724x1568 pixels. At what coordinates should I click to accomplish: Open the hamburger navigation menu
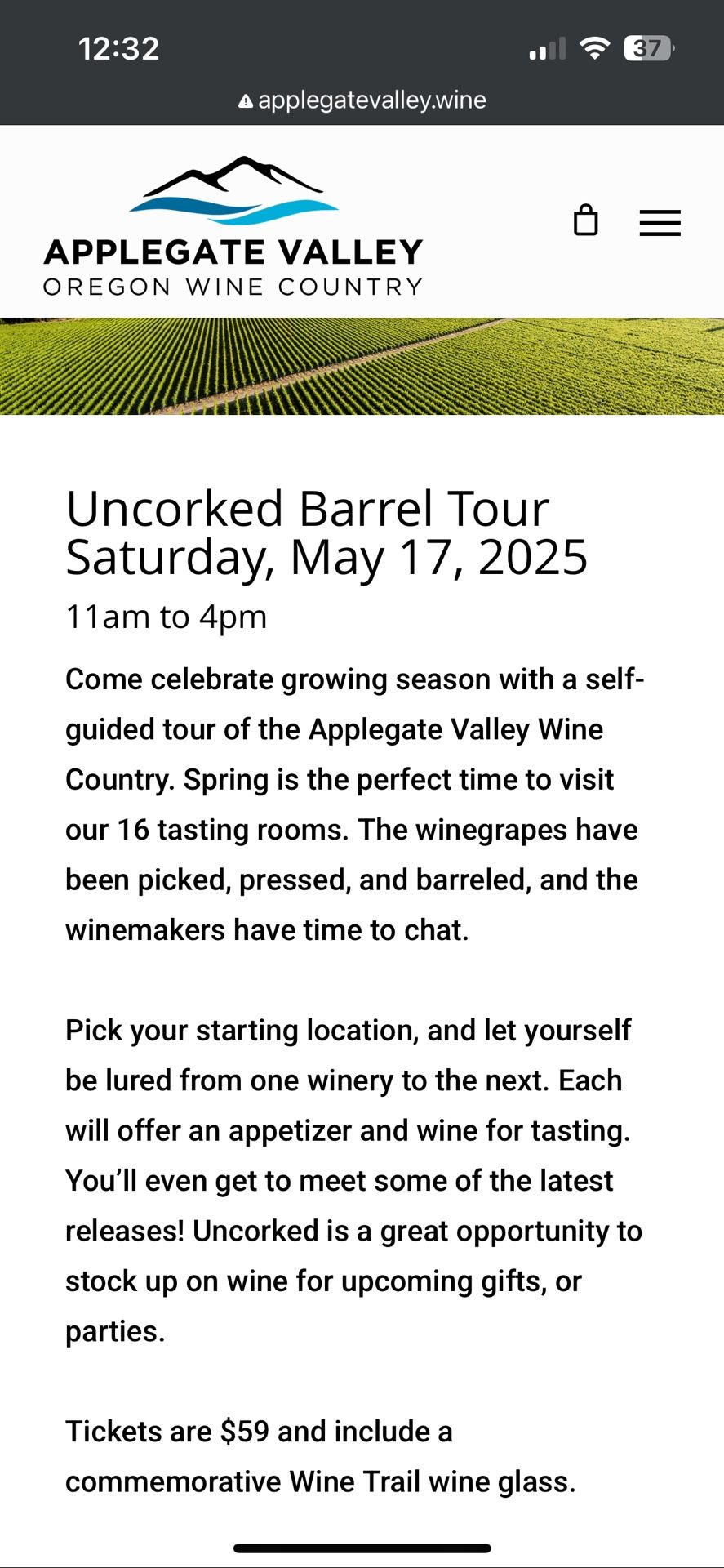click(660, 223)
